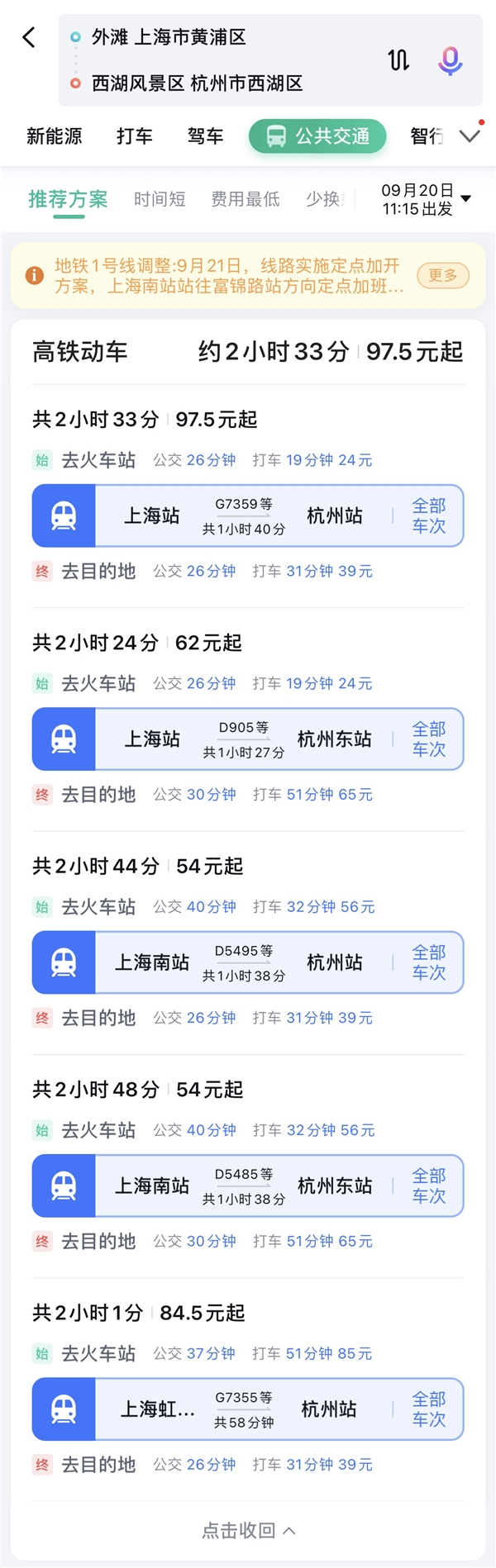Open D5495 上海南站 to 杭州站 route
The width and height of the screenshot is (496, 1568).
tap(244, 962)
